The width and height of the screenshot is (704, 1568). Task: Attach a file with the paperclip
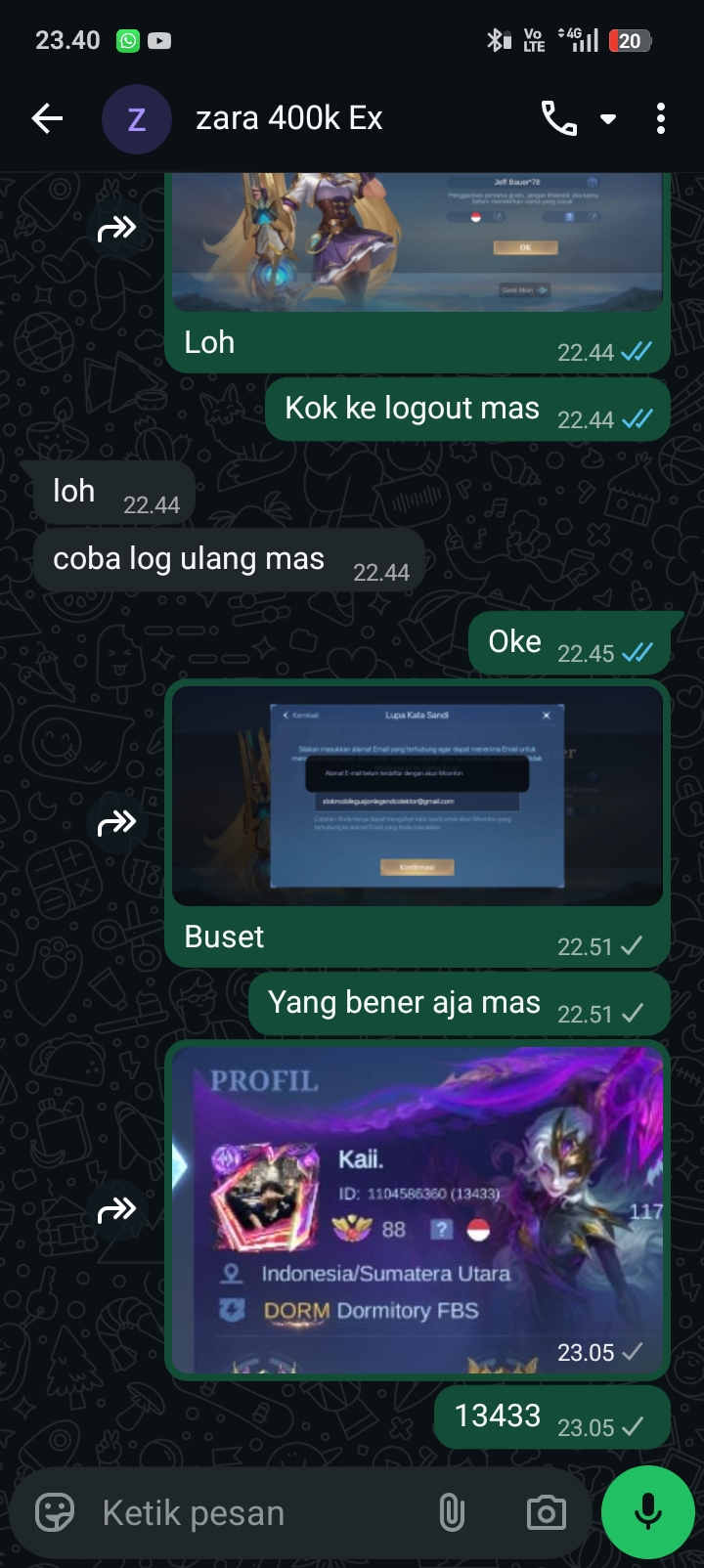[452, 1513]
